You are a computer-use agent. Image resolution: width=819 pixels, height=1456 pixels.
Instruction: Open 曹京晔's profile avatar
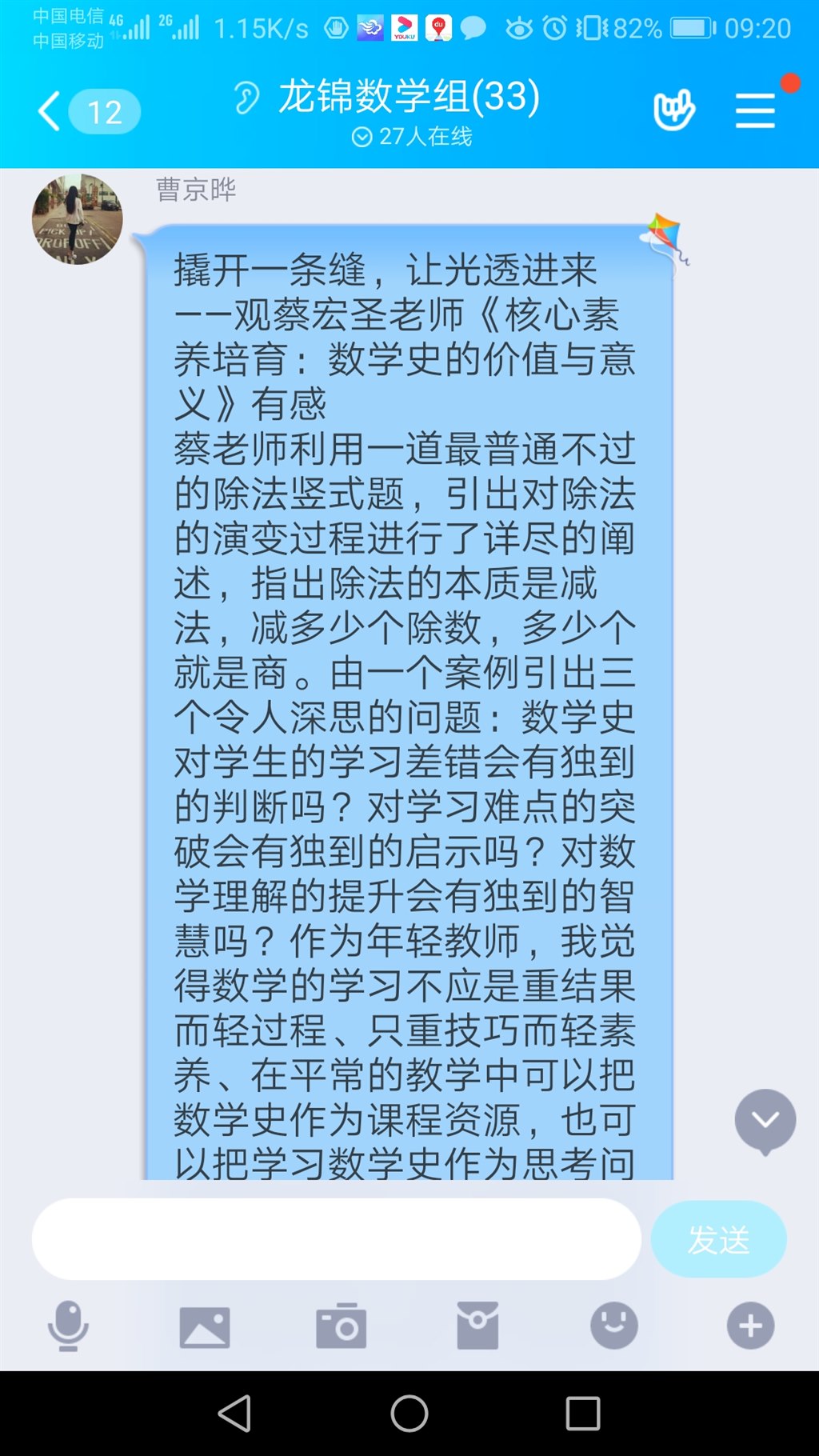(x=77, y=218)
